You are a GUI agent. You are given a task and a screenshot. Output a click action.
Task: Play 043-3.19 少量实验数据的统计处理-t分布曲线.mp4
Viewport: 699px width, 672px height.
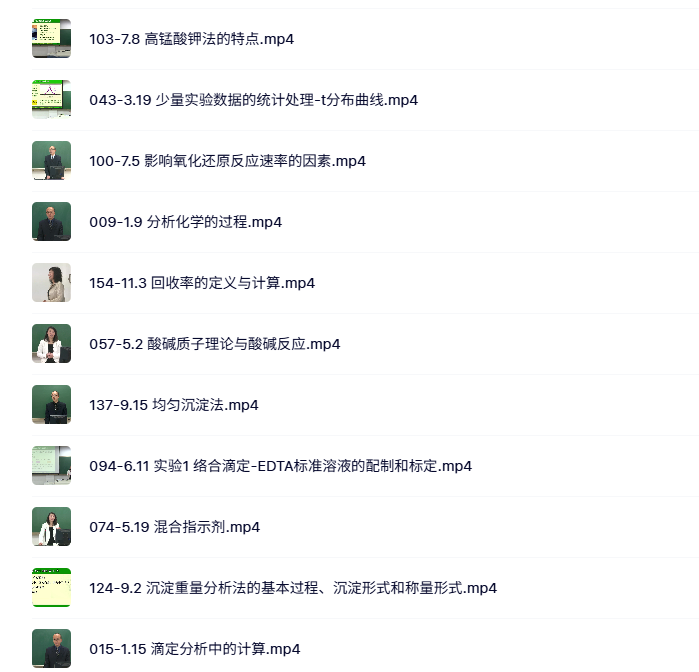click(253, 100)
